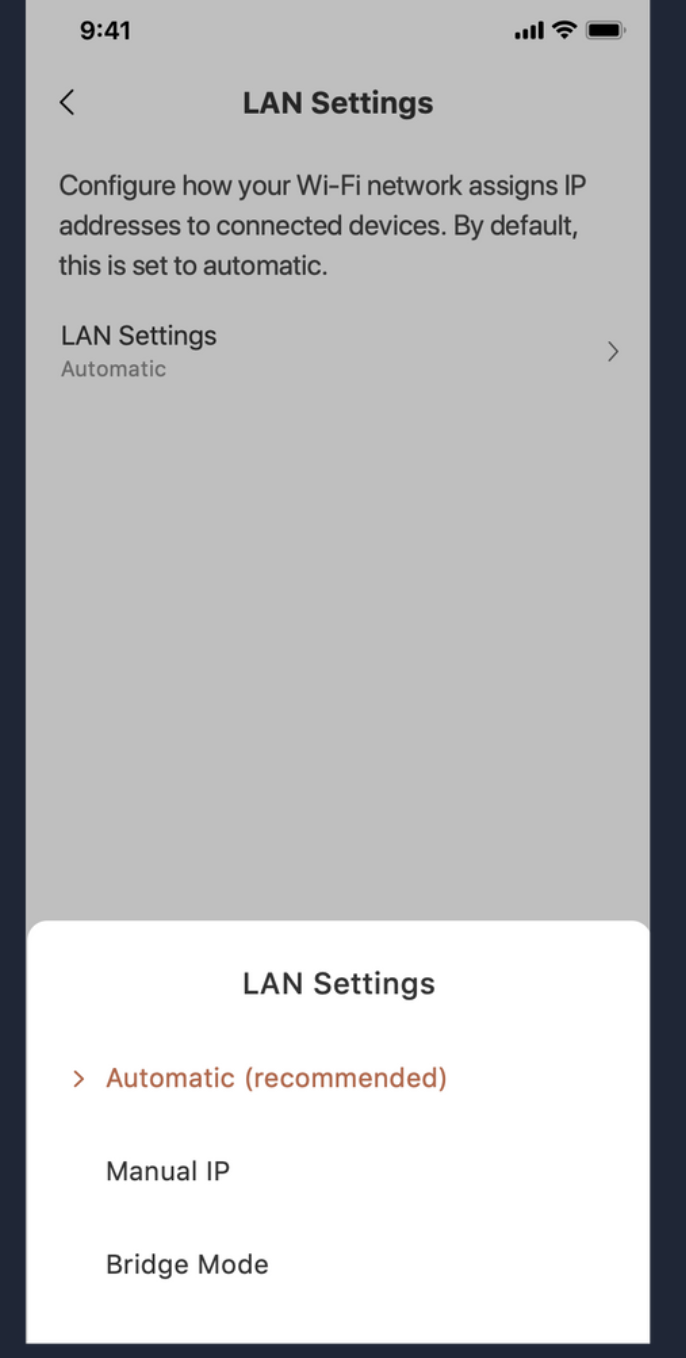Screen dimensions: 686x1358
Task: Go back using the top-left arrow
Action: click(x=67, y=102)
